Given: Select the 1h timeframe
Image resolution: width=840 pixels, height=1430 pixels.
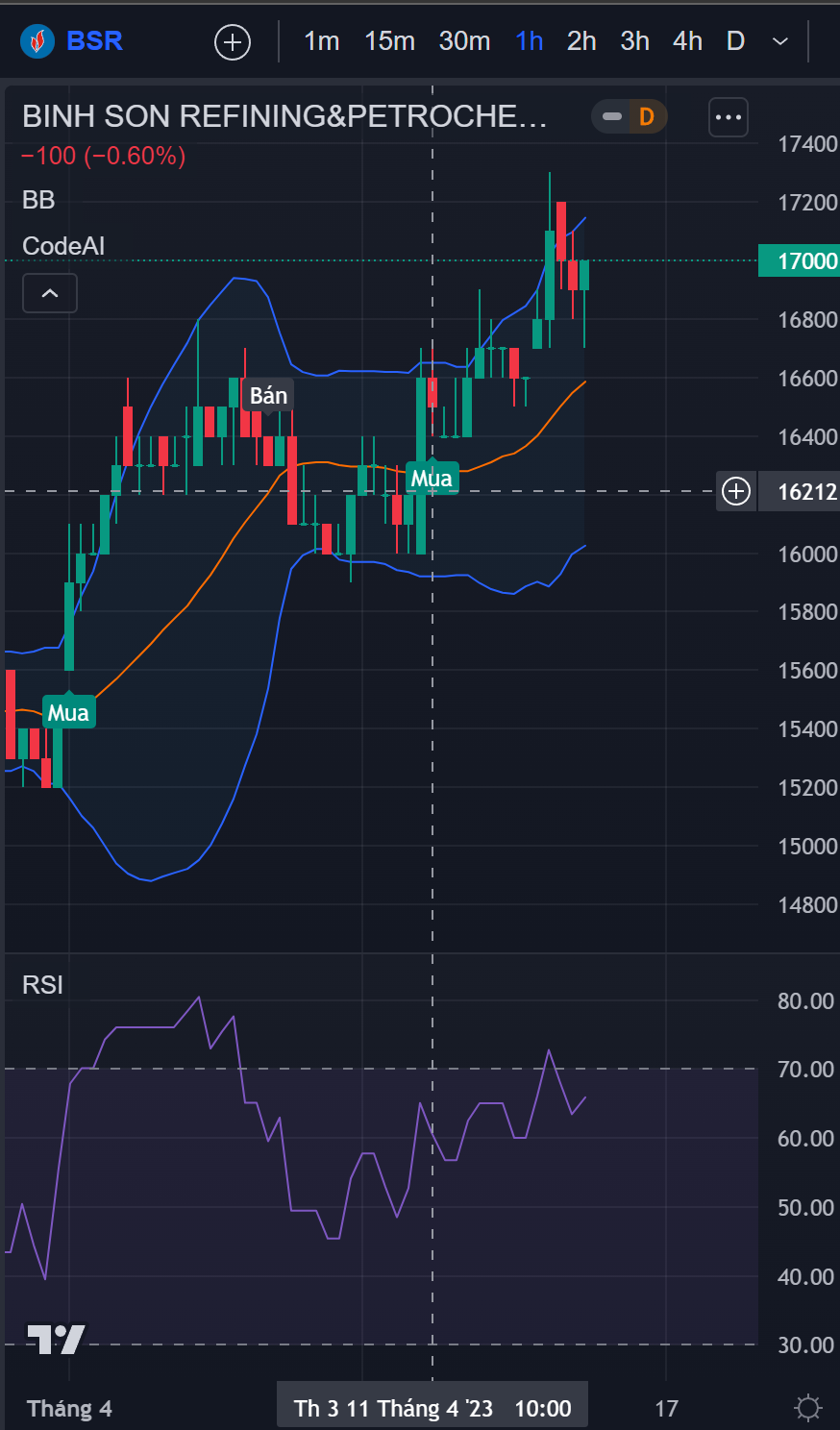Looking at the screenshot, I should click(530, 41).
